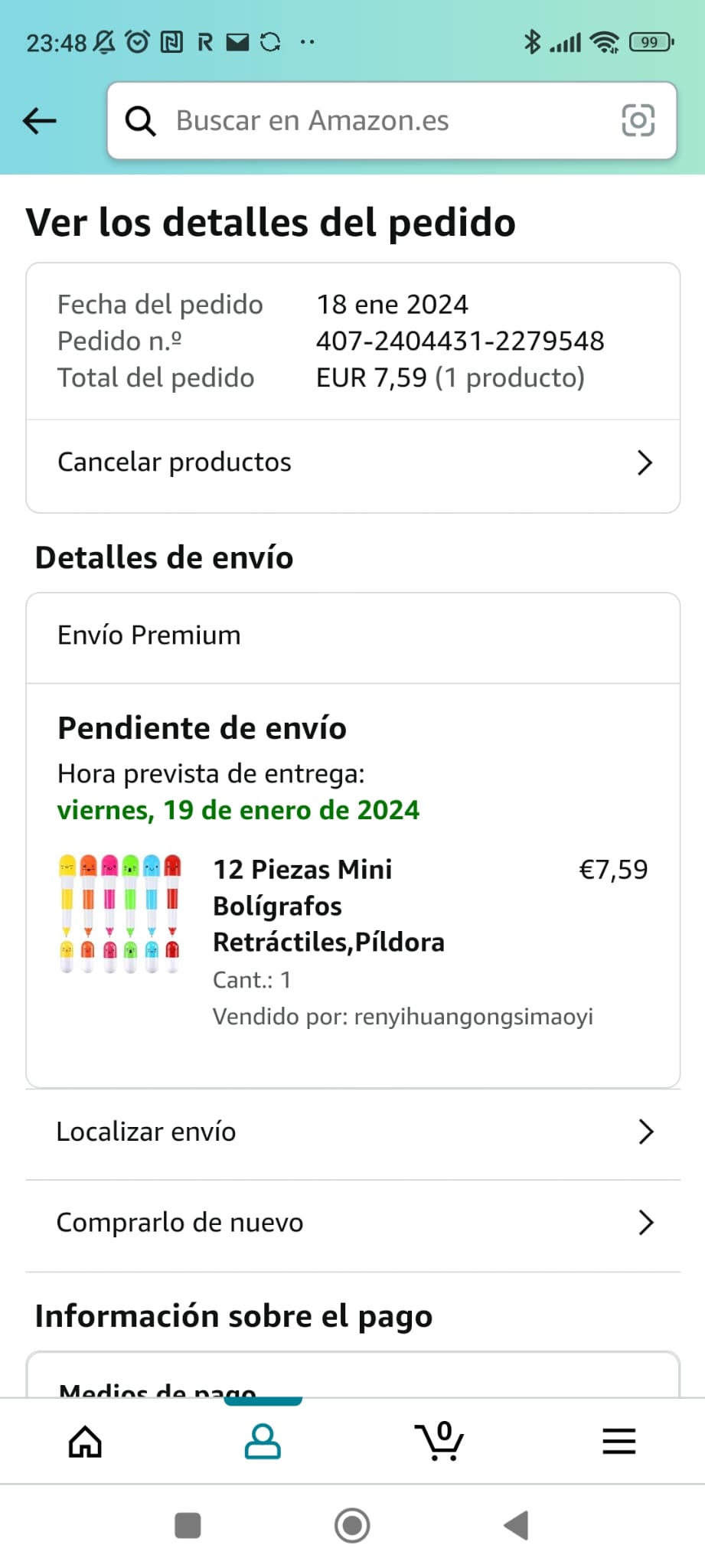
Task: Tap the Buscar en Amazon.es search field
Action: point(367,121)
